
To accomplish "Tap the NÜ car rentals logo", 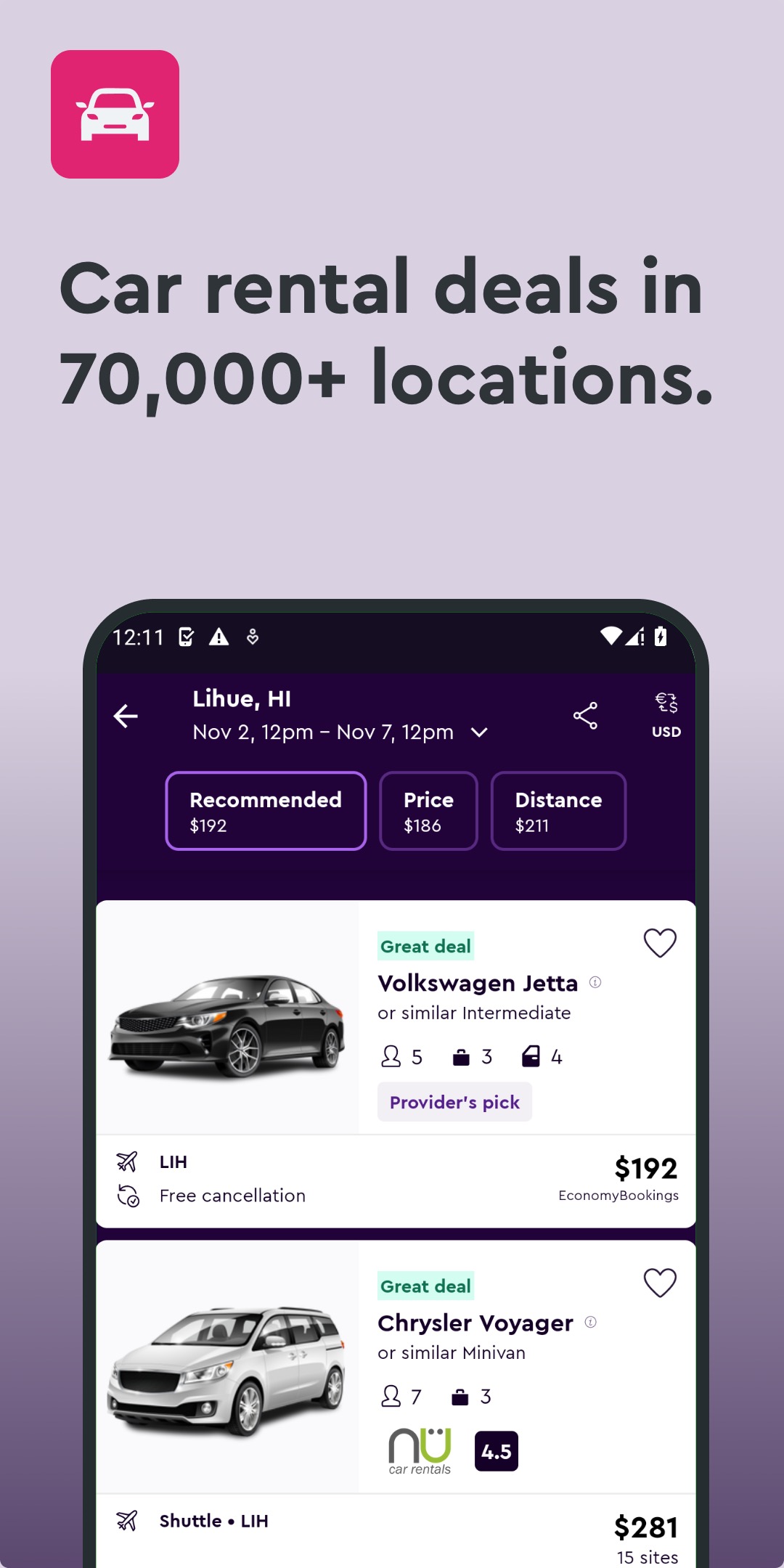I will coord(418,1450).
